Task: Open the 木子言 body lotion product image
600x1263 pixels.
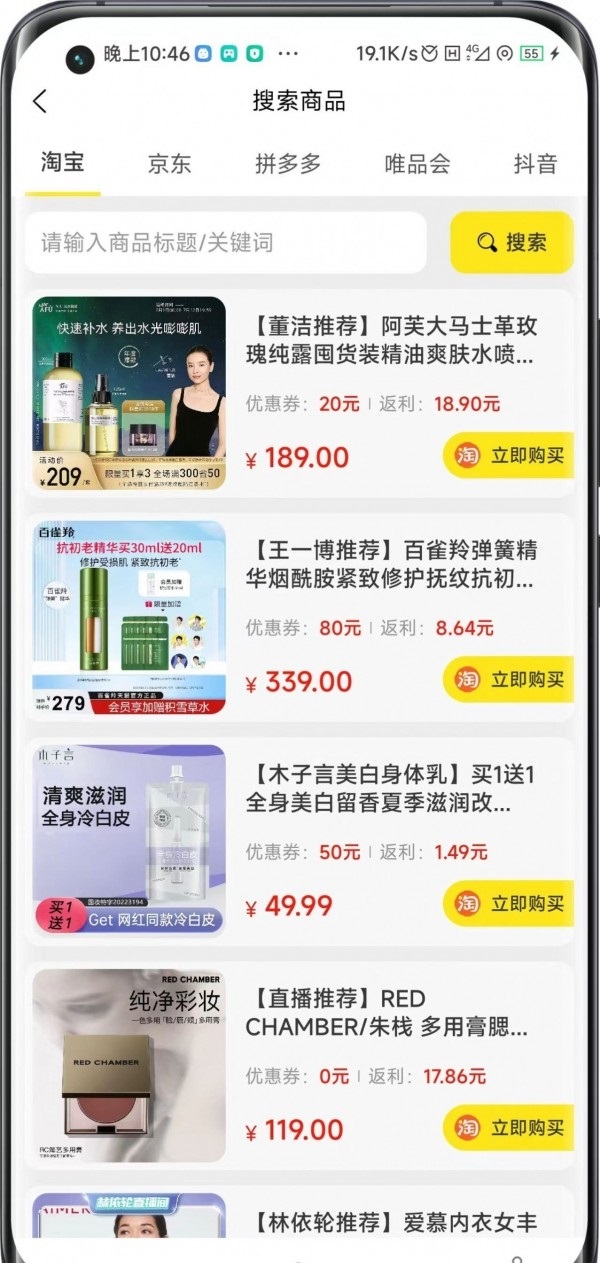Action: pyautogui.click(x=129, y=840)
